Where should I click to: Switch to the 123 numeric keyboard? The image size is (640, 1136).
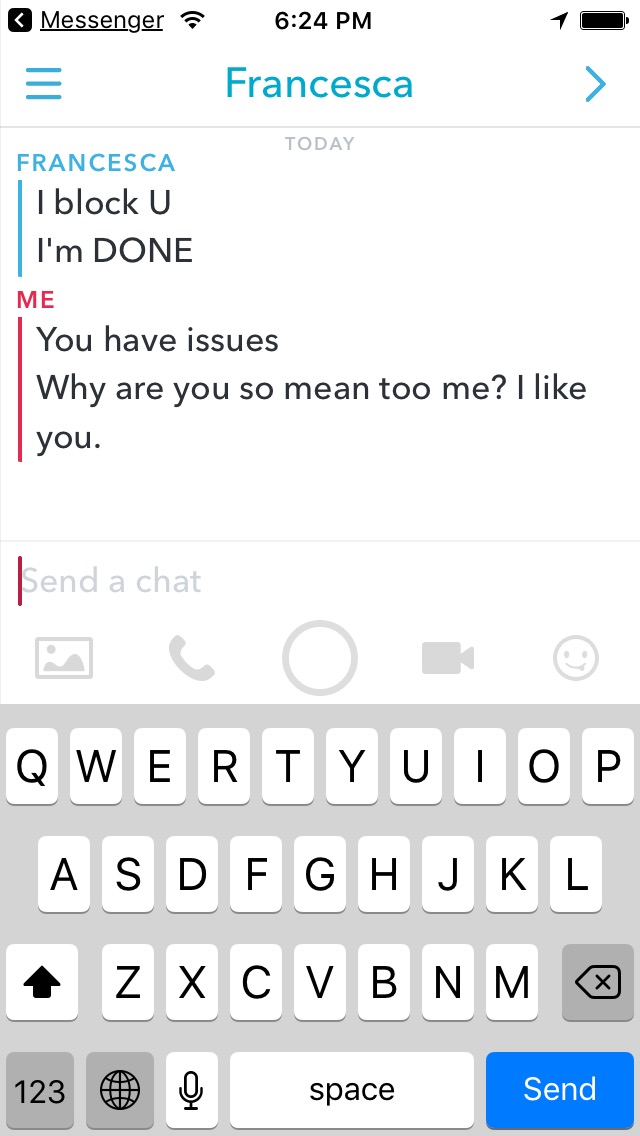40,1089
